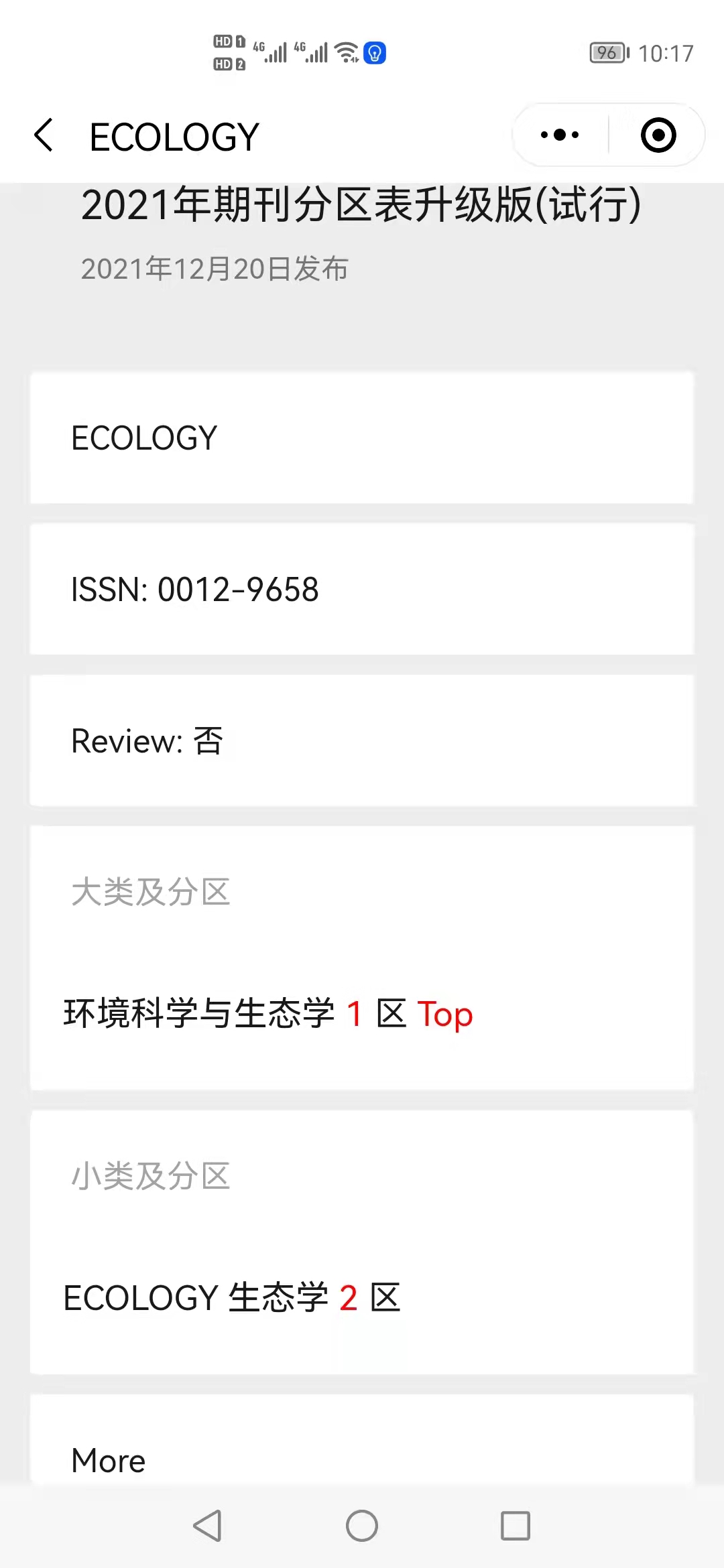Close the mini program with the circle button

coord(658,135)
